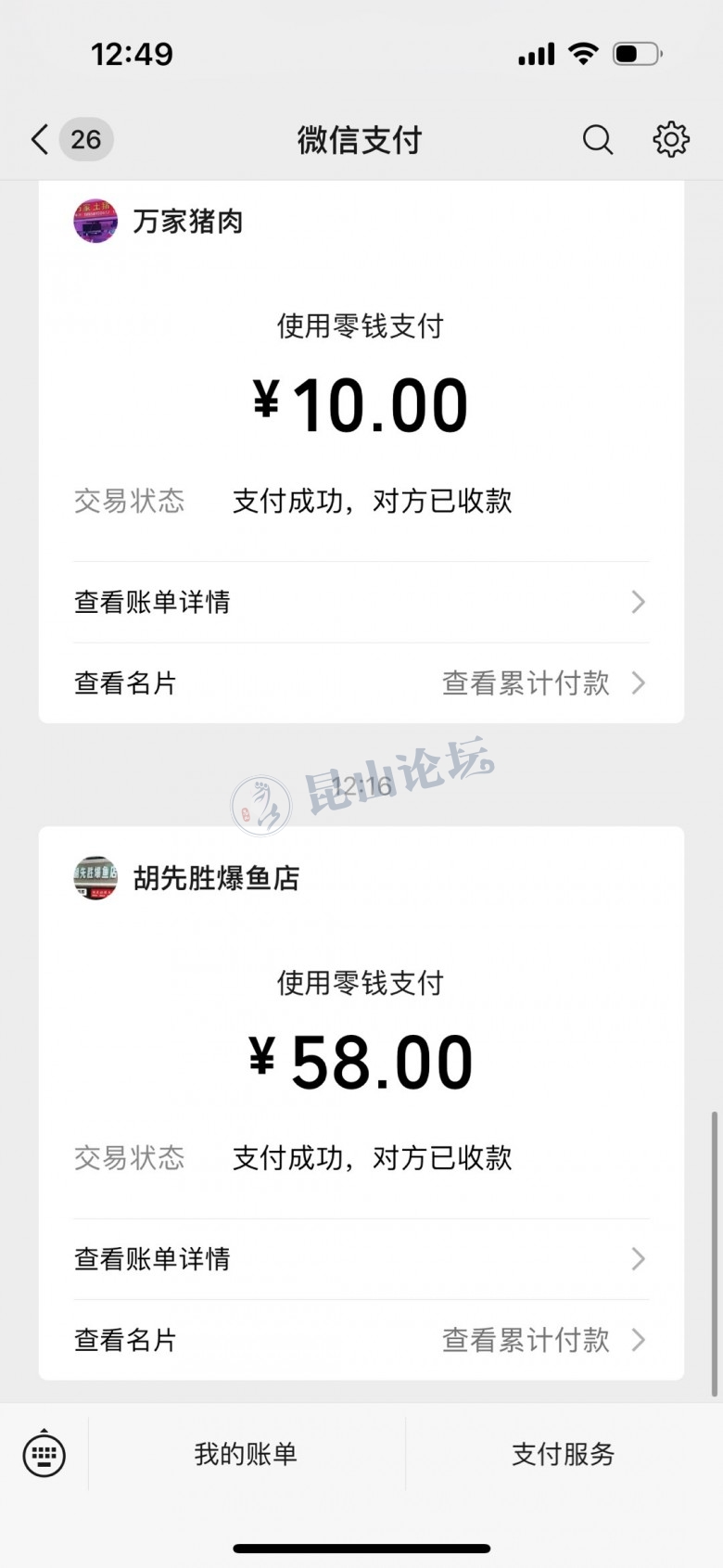View 查看账单详情 for the ¥58.00 payment
Screen dimensions: 723x1568
(x=360, y=1259)
